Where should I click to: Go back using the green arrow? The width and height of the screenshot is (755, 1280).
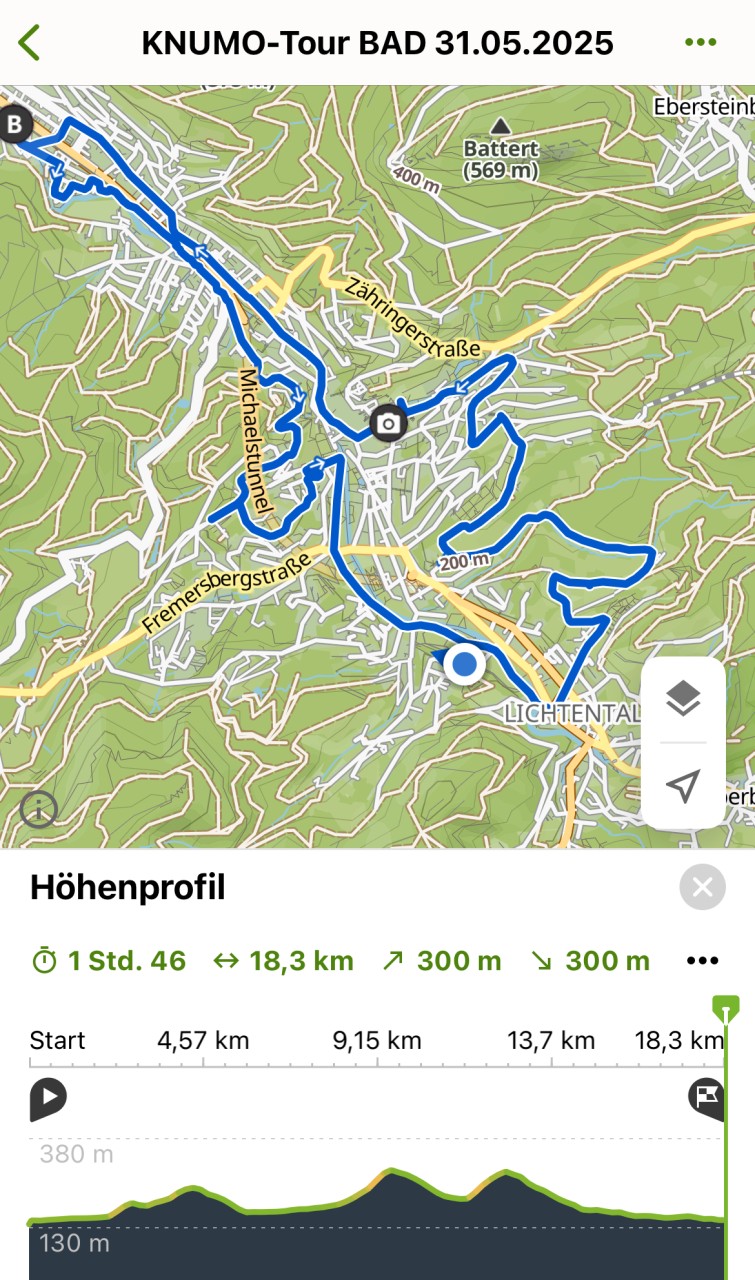30,43
